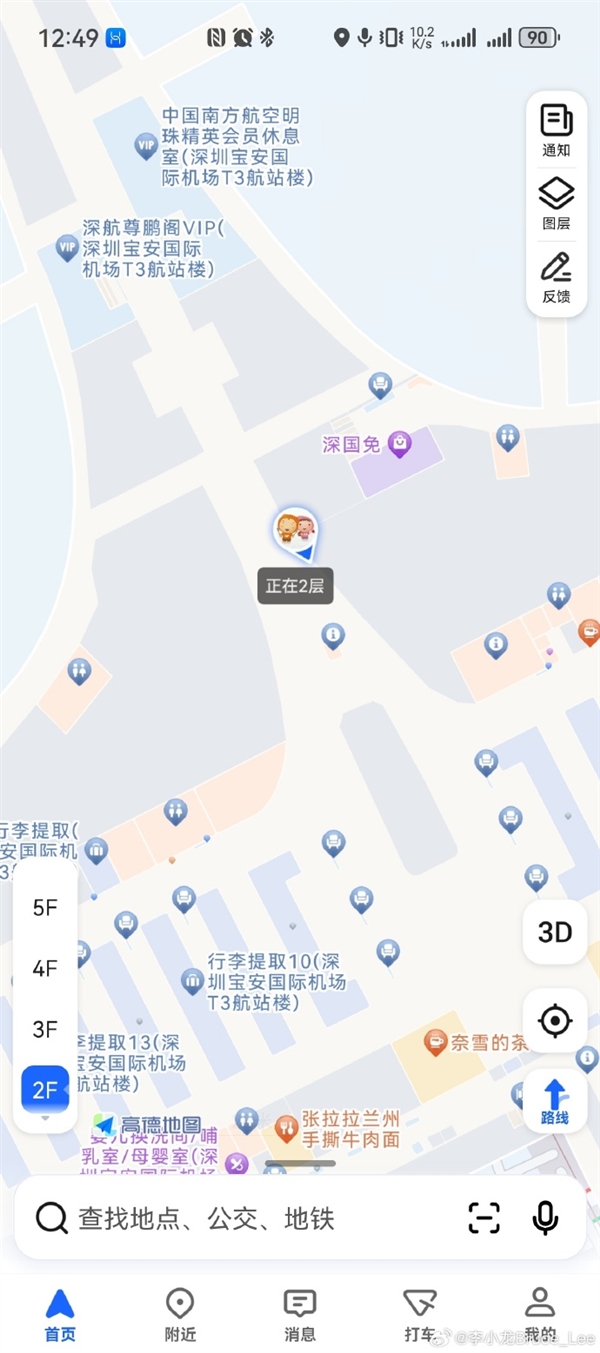
Task: Go to the 首页 tab
Action: (60, 1314)
